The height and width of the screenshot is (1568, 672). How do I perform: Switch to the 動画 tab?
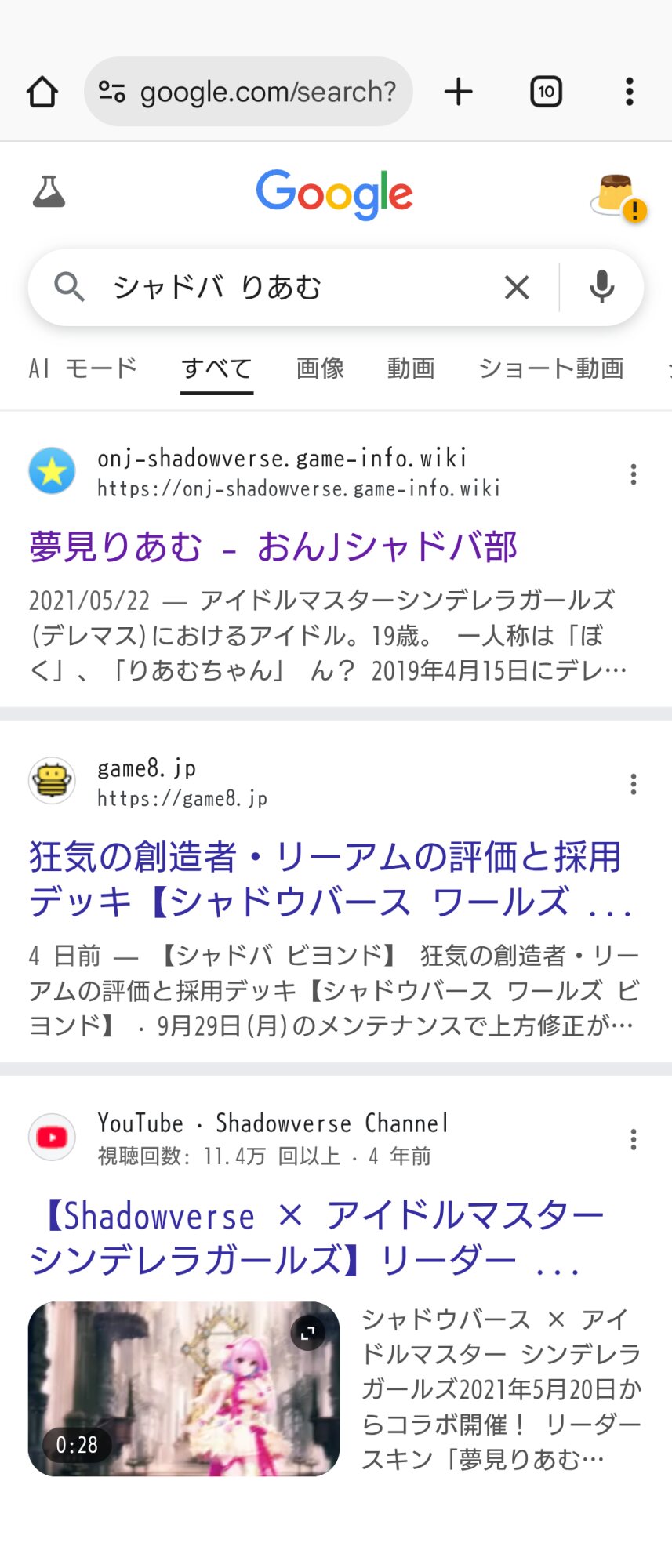[x=411, y=368]
